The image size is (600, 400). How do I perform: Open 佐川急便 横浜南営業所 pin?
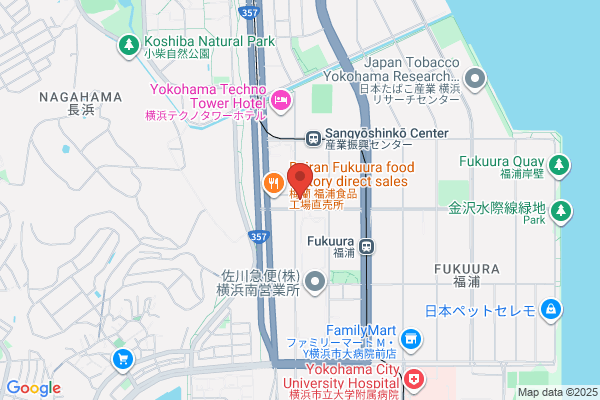pyautogui.click(x=315, y=282)
